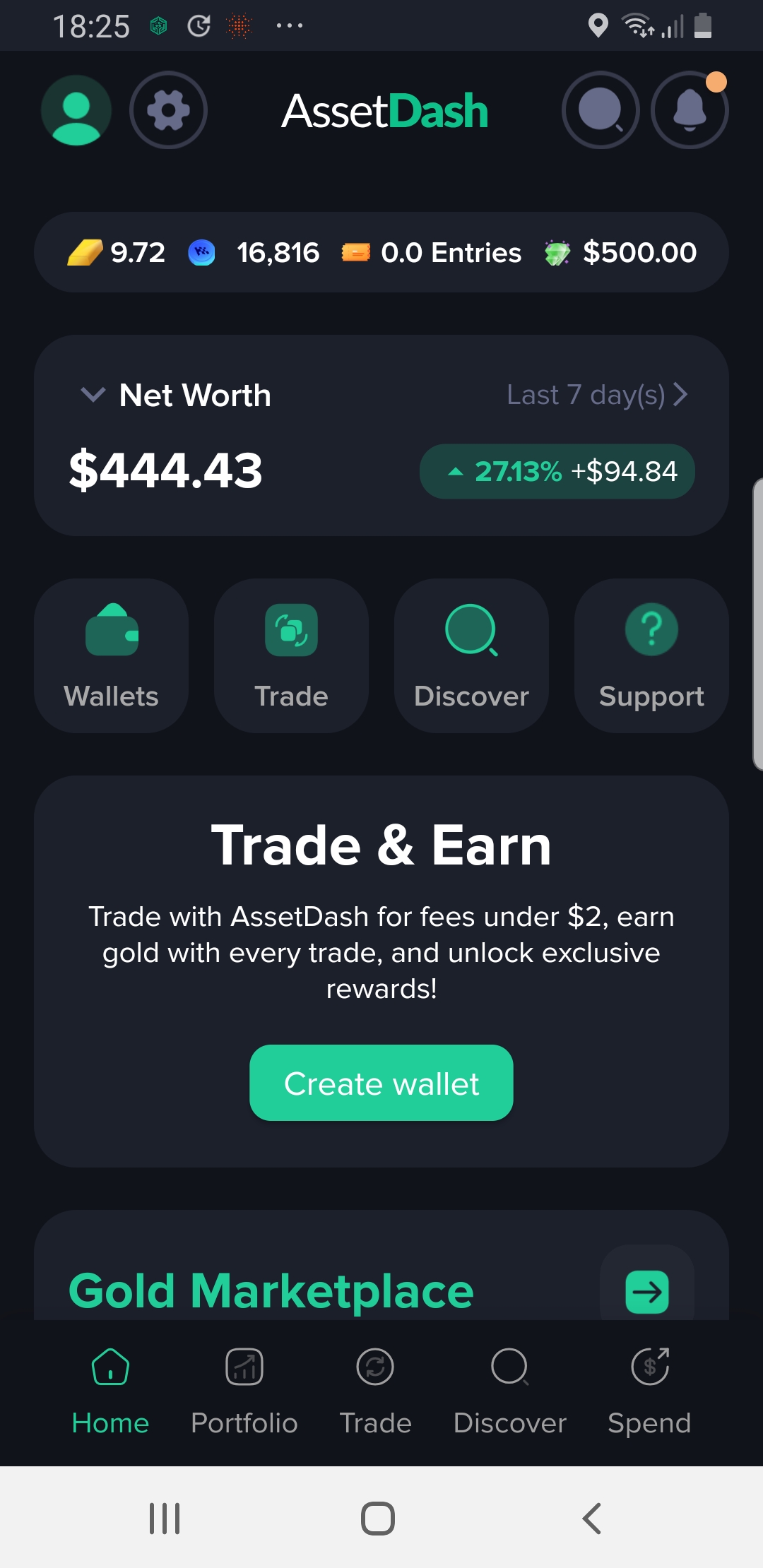Image resolution: width=763 pixels, height=1568 pixels.
Task: Open the Trade shortcut tile
Action: click(291, 655)
